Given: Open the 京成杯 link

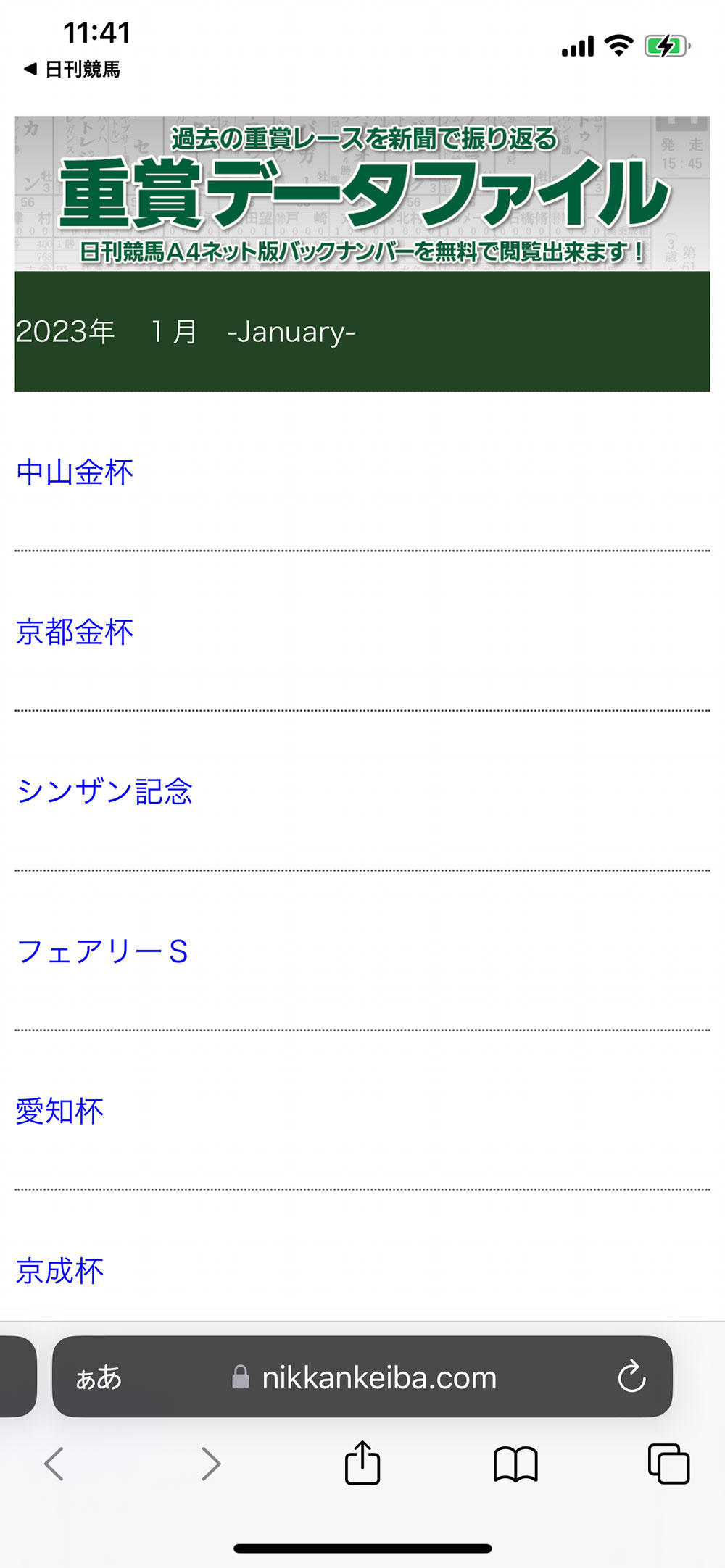Looking at the screenshot, I should point(60,1271).
